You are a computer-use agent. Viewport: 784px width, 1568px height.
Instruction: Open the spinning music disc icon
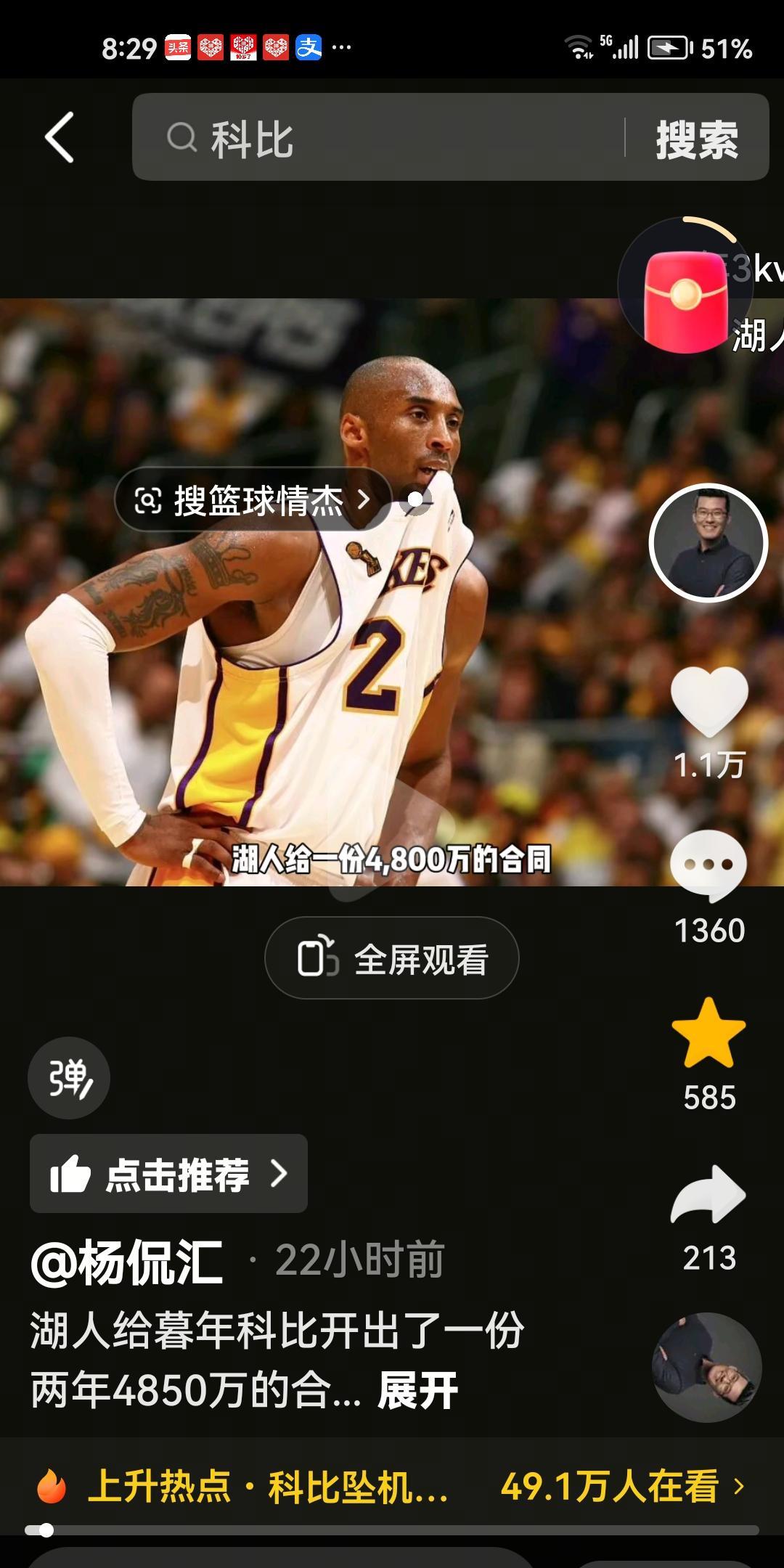tap(707, 1368)
